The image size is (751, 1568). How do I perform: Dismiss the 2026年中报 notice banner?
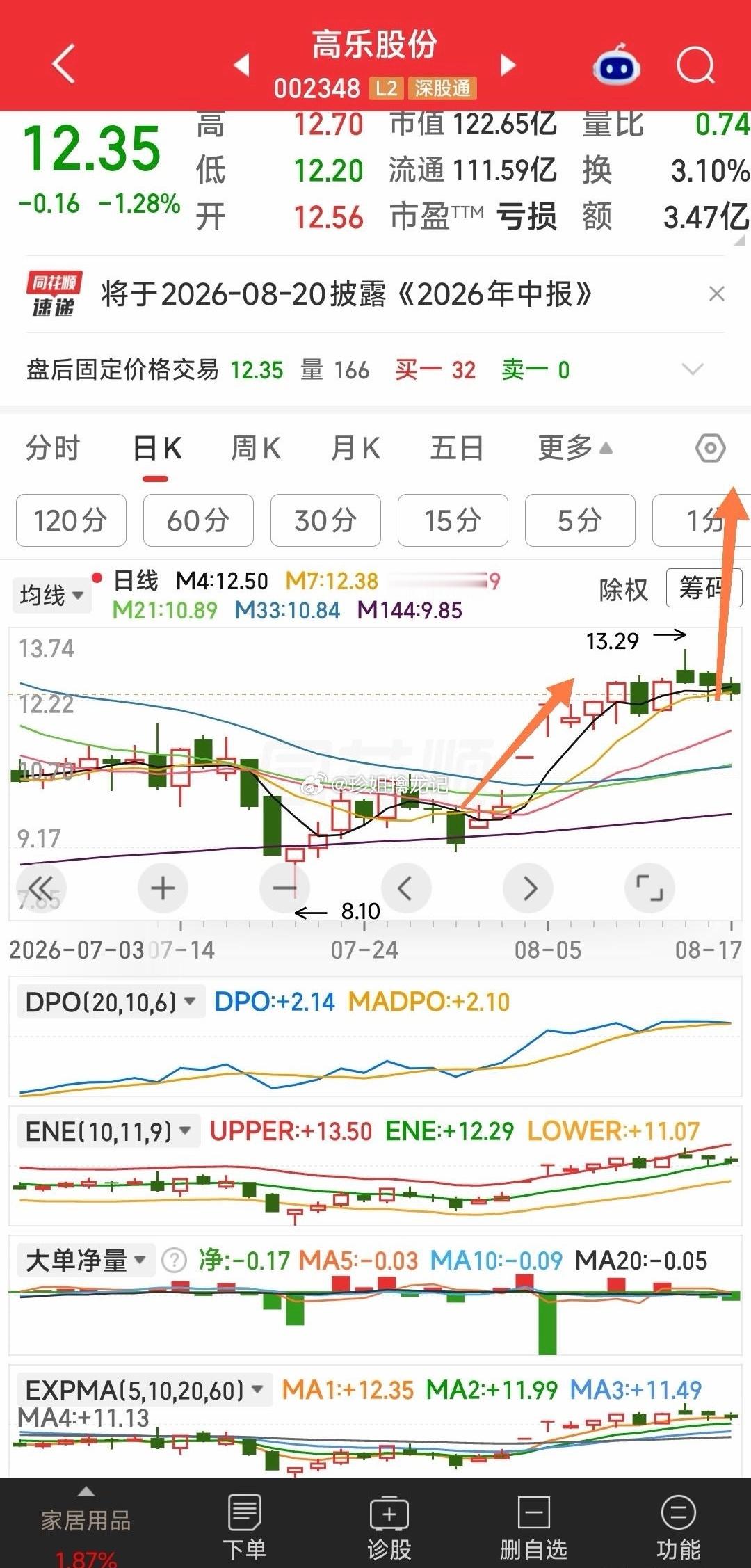[716, 294]
